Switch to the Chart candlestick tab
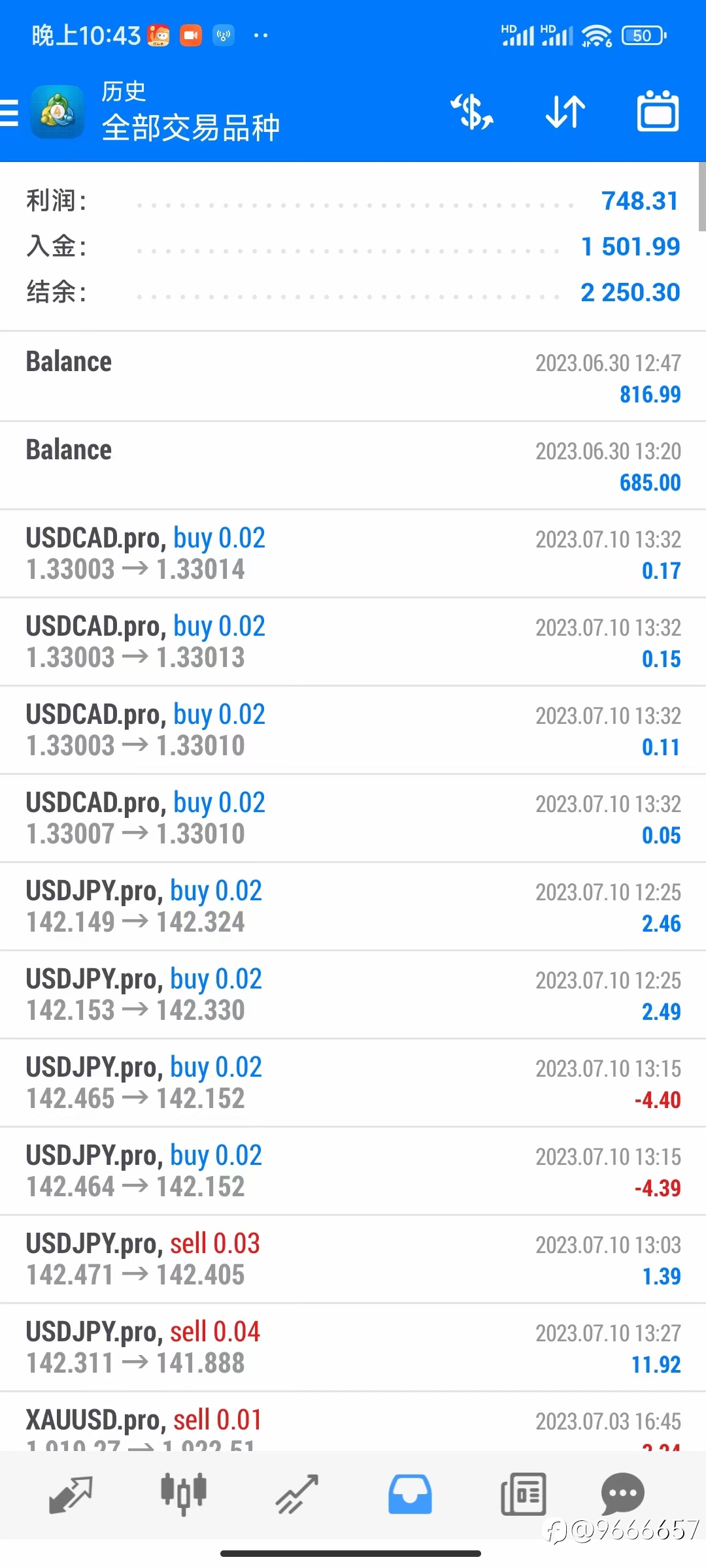The height and width of the screenshot is (1568, 706). [x=184, y=1495]
